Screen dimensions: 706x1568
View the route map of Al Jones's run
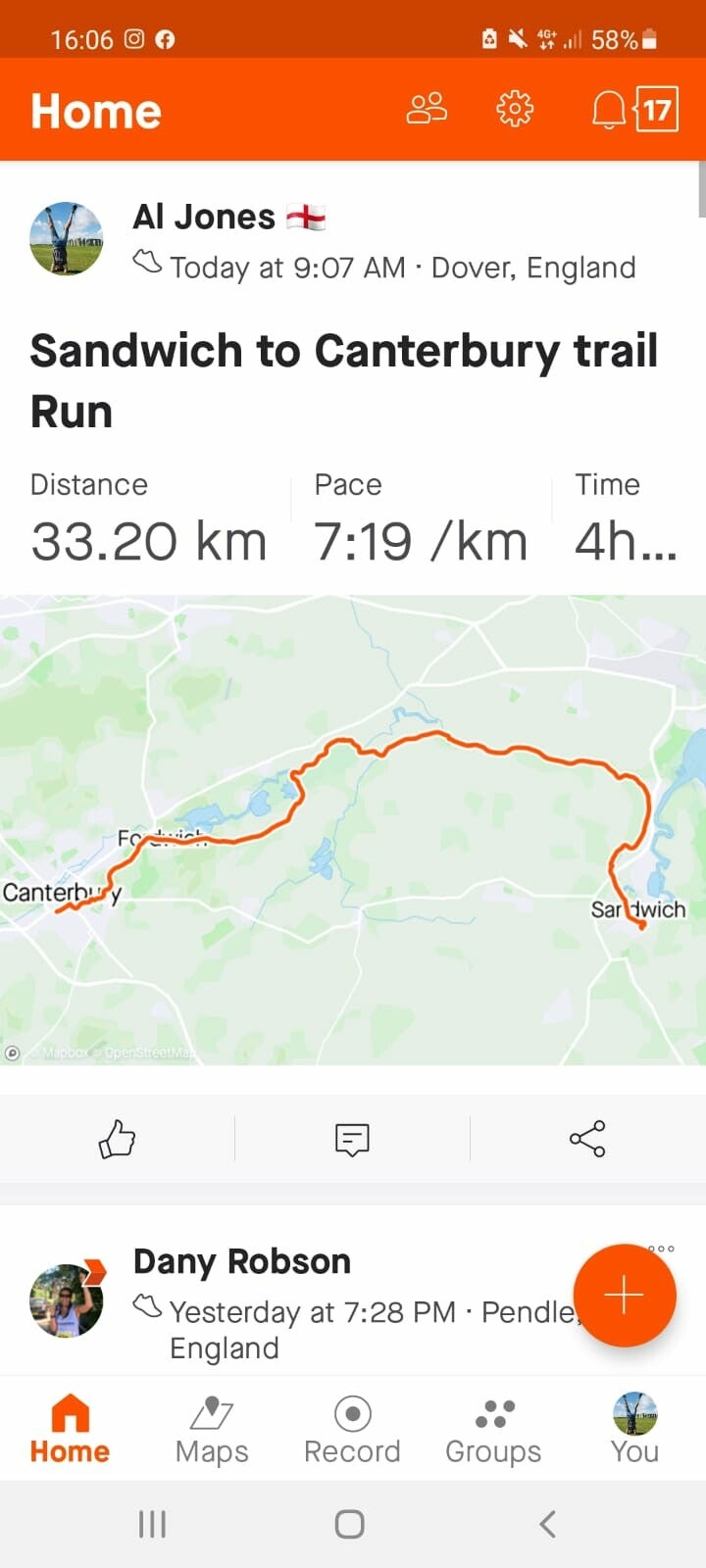pyautogui.click(x=353, y=829)
